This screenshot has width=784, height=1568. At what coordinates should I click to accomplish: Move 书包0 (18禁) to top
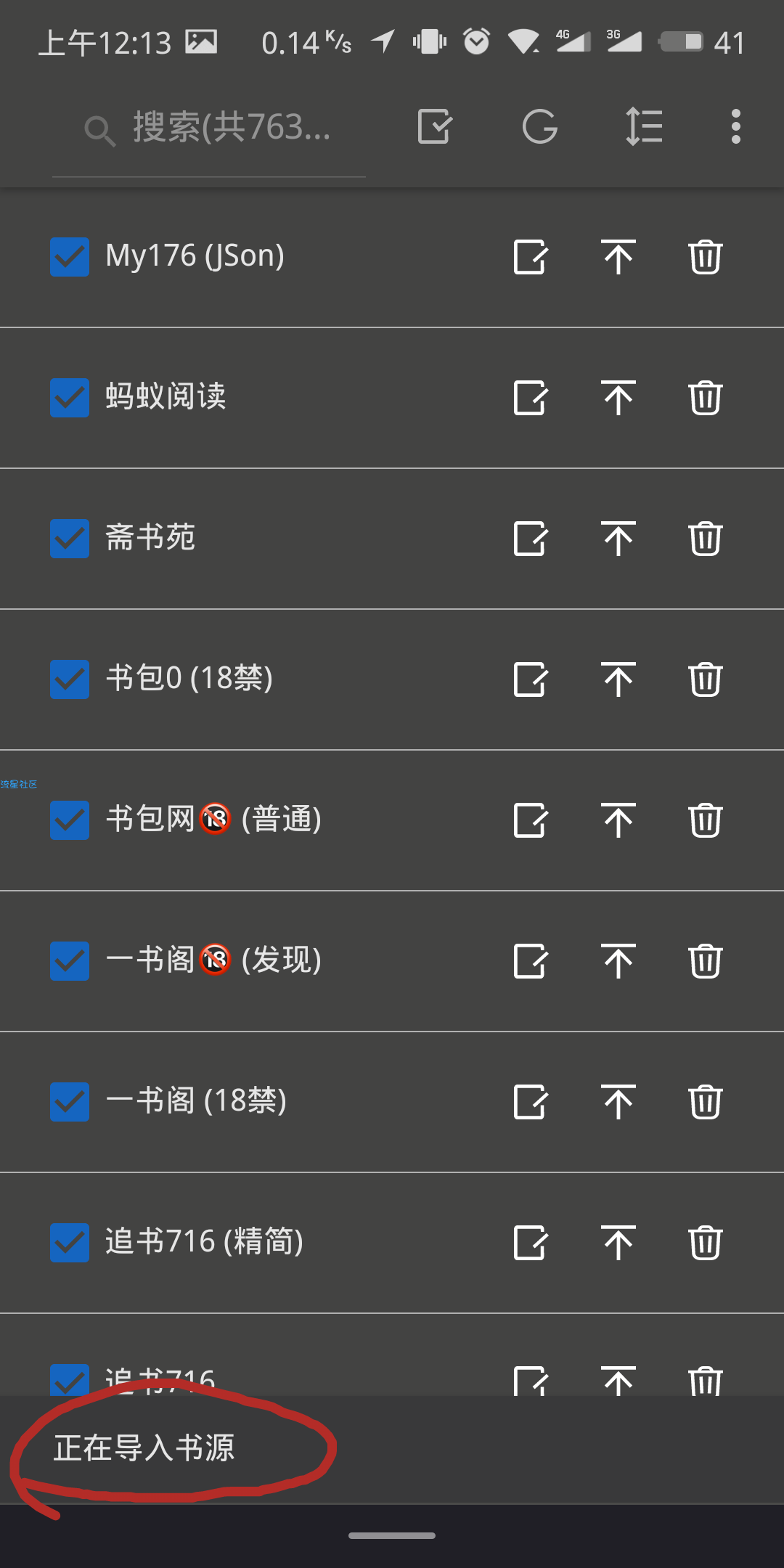click(x=618, y=679)
